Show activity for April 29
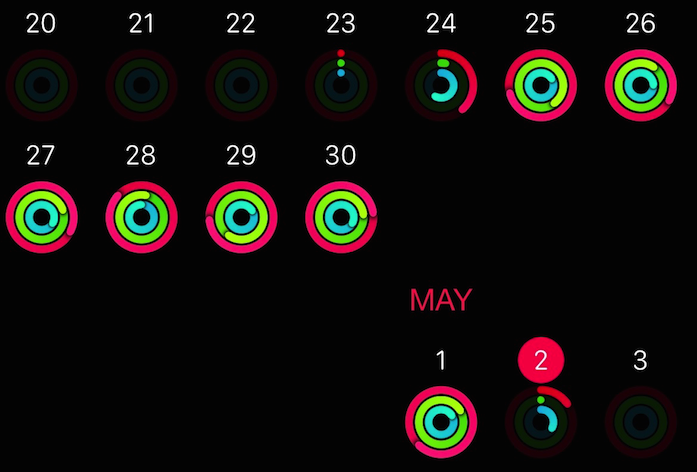This screenshot has height=472, width=697. coord(241,217)
